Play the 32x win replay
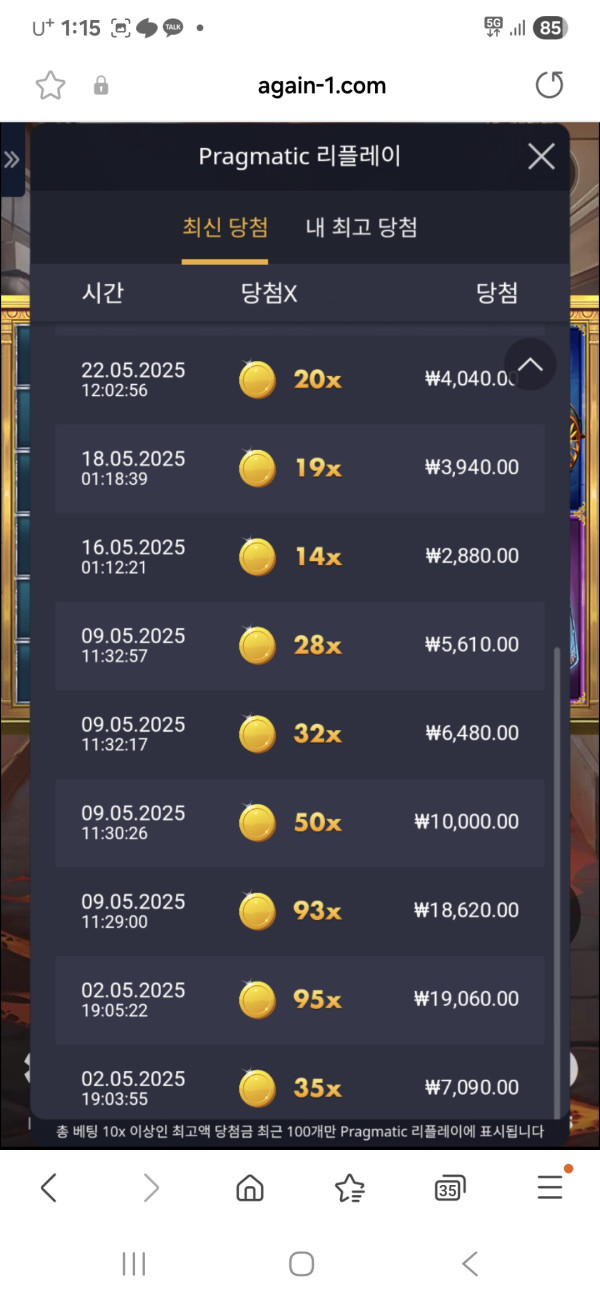This screenshot has height=1300, width=600. pos(299,733)
